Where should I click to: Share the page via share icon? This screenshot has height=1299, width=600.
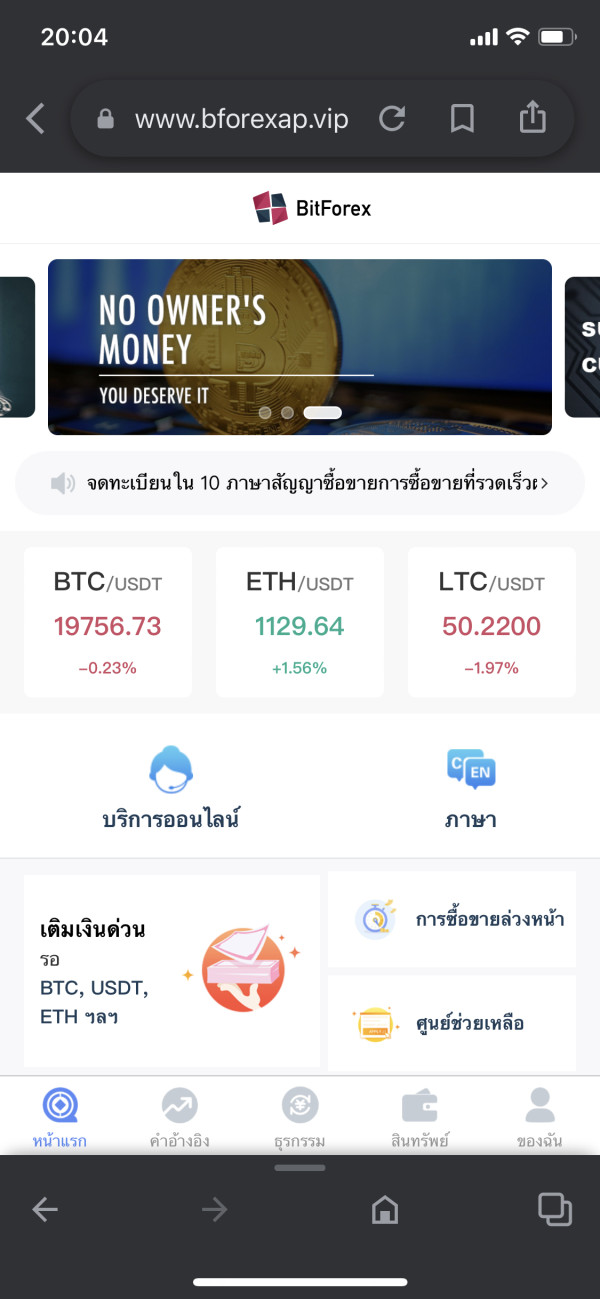pos(533,118)
